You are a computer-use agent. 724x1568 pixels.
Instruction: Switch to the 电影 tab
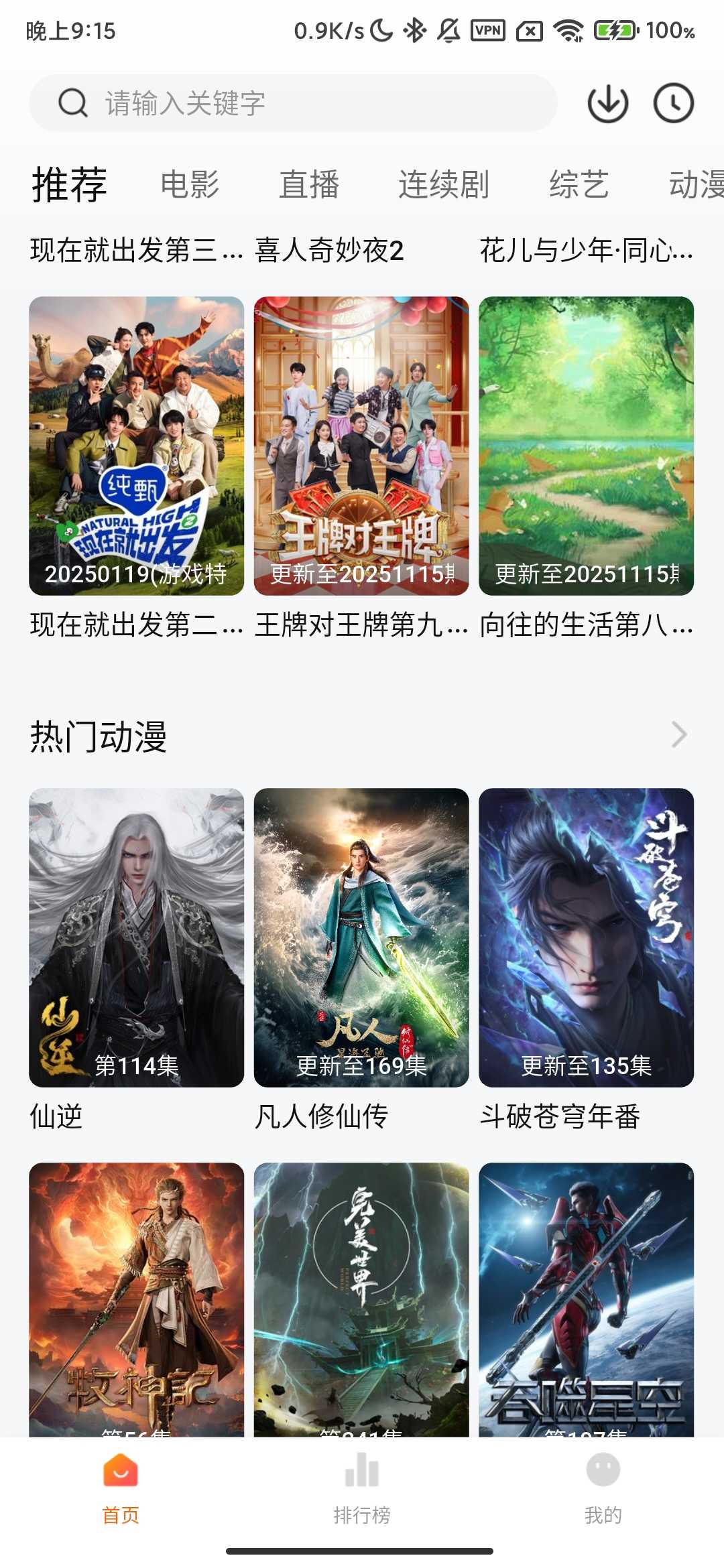[190, 184]
